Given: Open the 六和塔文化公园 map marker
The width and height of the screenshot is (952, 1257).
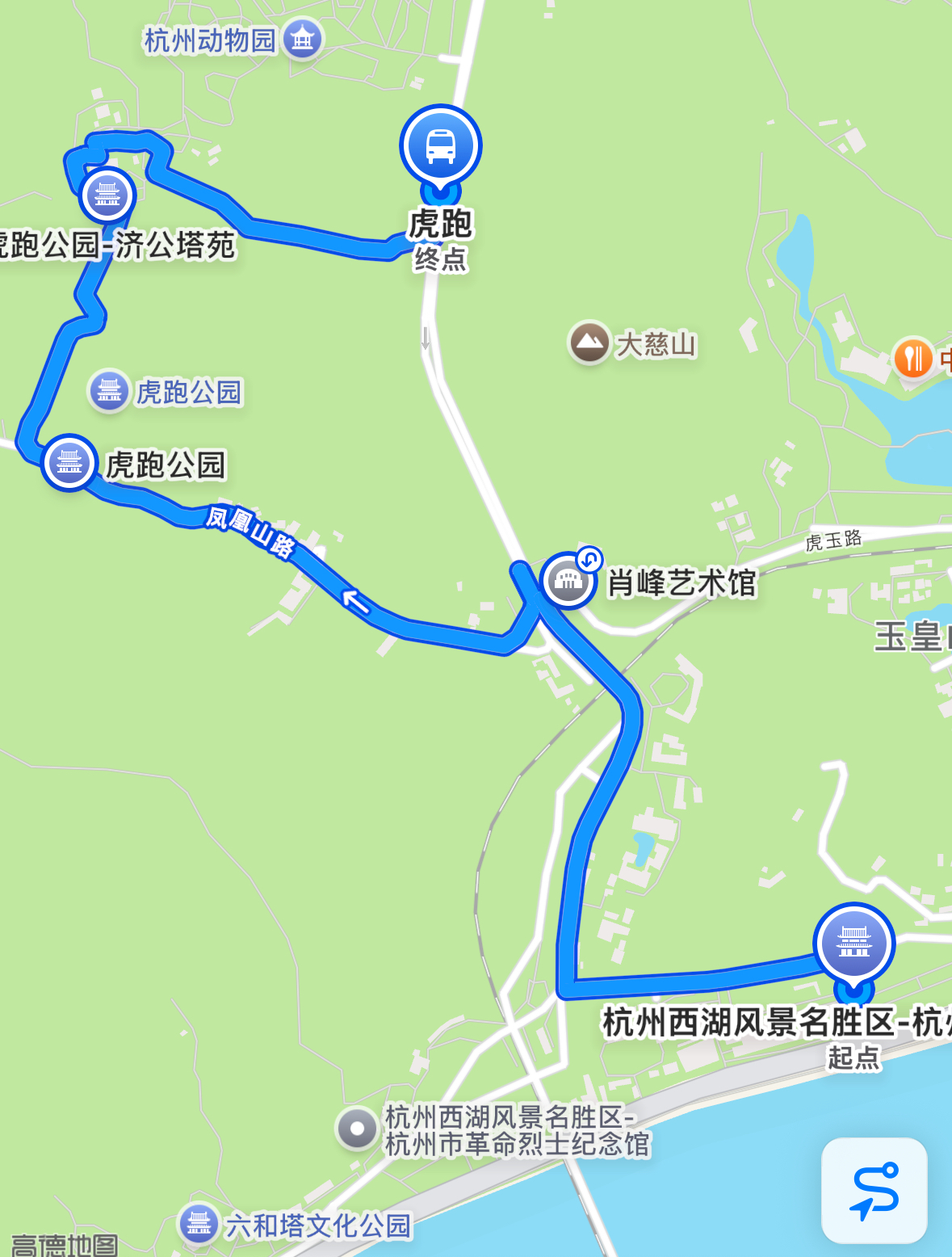Looking at the screenshot, I should coord(199,1223).
